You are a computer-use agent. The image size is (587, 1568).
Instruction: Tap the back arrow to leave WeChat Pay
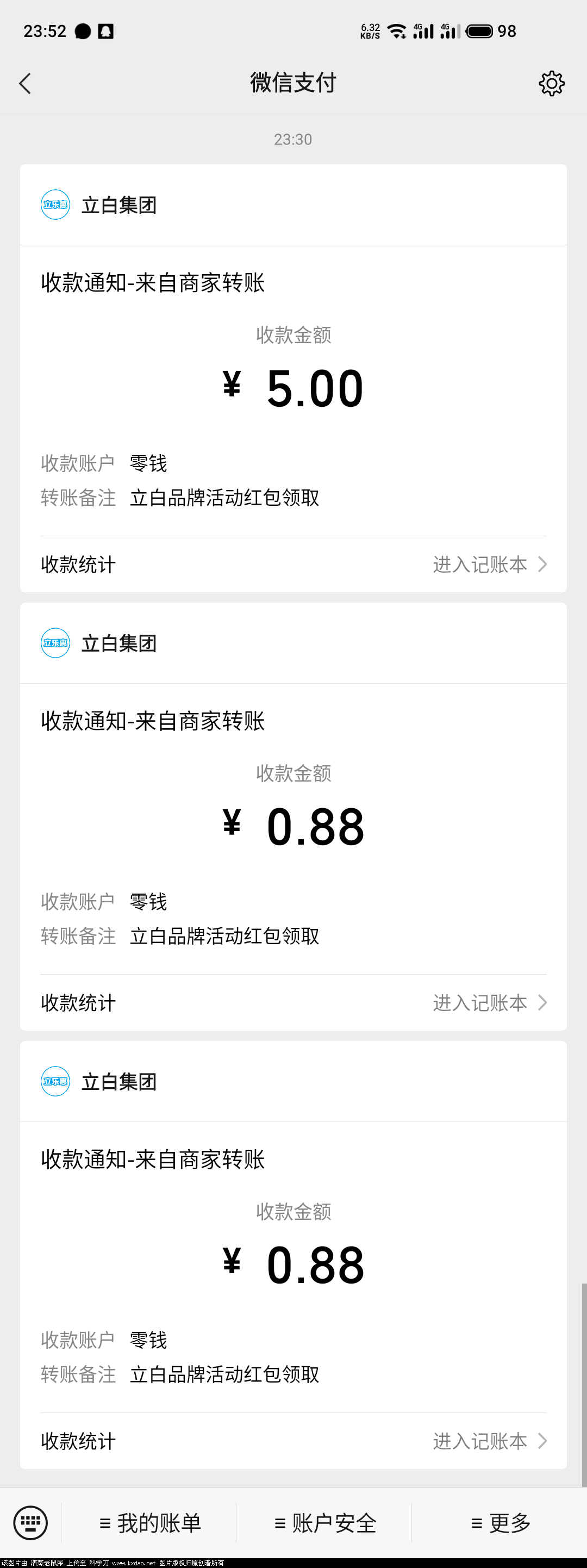(26, 83)
